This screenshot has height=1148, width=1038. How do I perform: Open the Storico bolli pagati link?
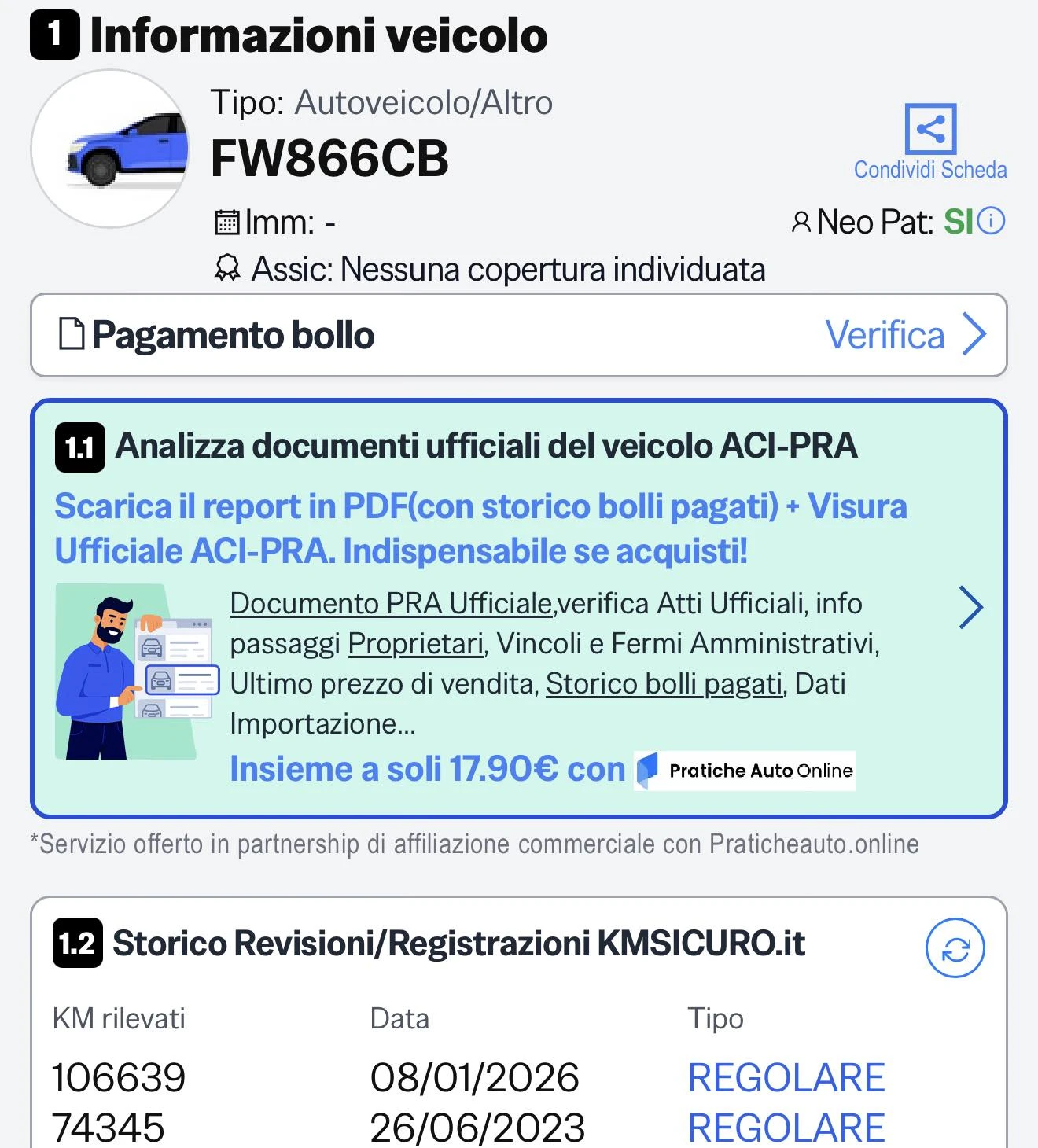663,684
